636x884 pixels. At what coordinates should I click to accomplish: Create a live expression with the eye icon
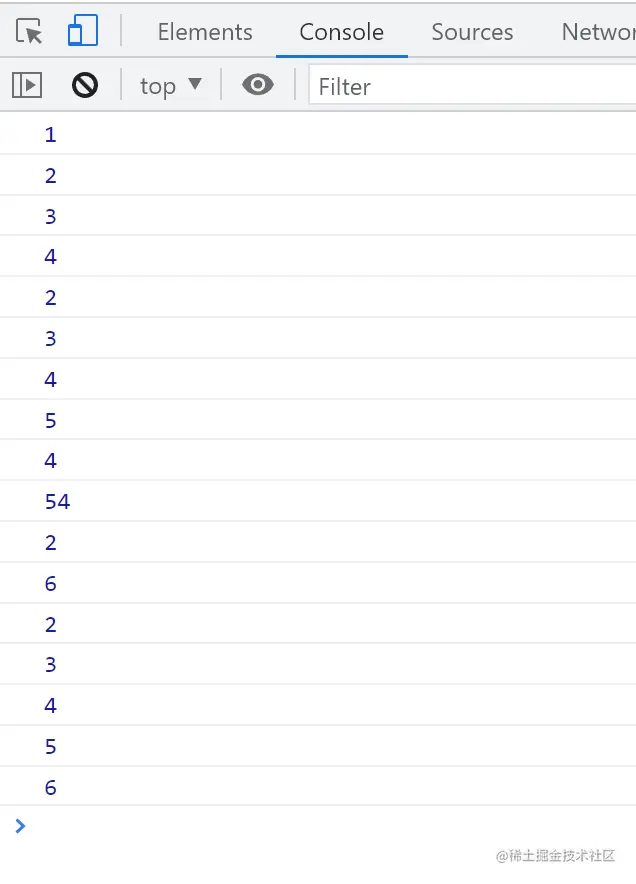pos(258,86)
